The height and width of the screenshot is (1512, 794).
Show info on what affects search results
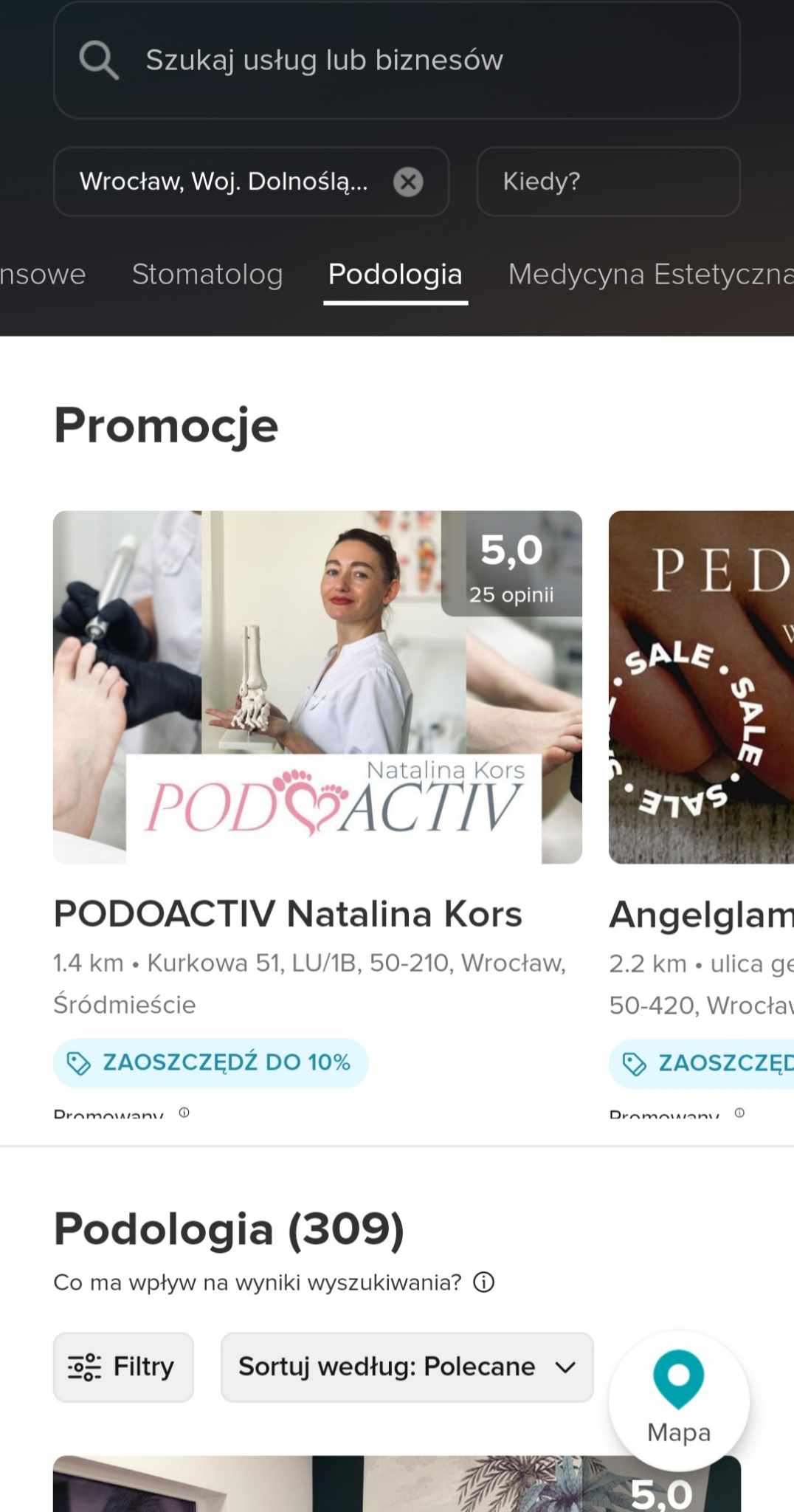[484, 1282]
